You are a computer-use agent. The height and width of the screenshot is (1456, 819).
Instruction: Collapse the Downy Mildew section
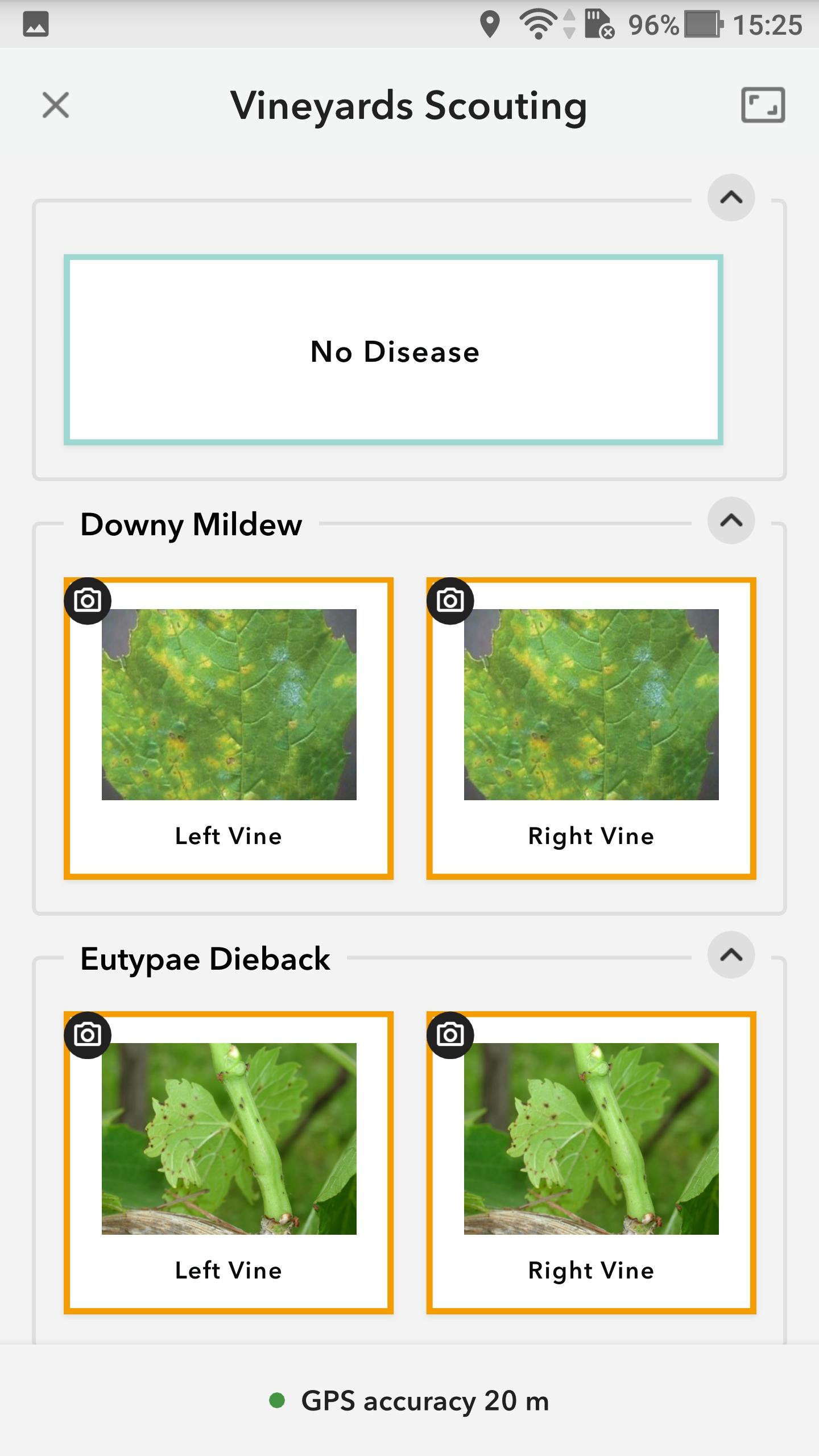pos(731,520)
